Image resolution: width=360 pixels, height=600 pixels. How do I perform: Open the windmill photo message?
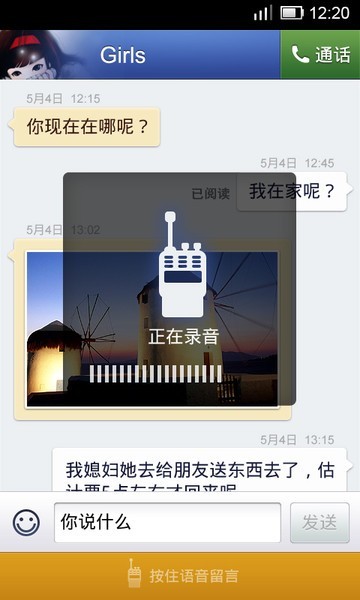(152, 329)
